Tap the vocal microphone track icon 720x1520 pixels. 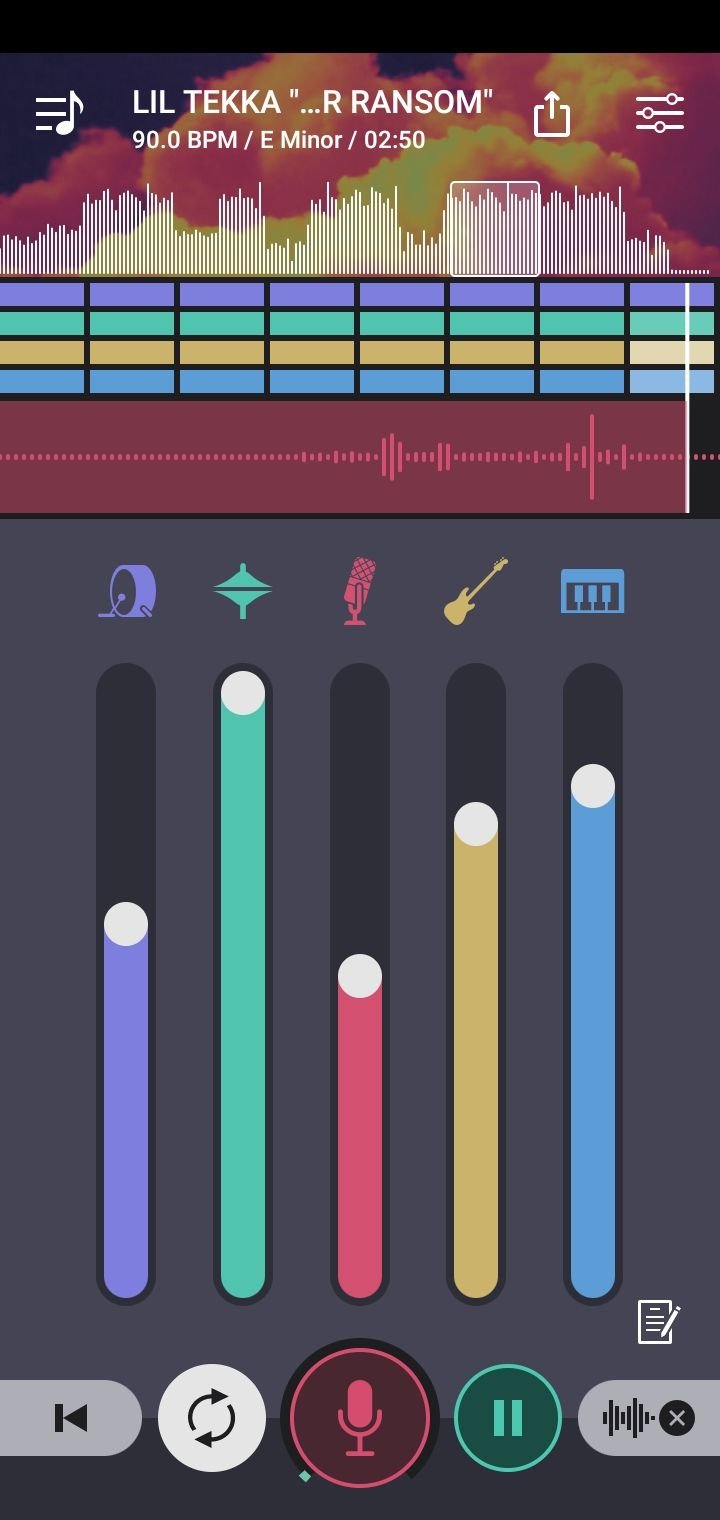coord(359,591)
